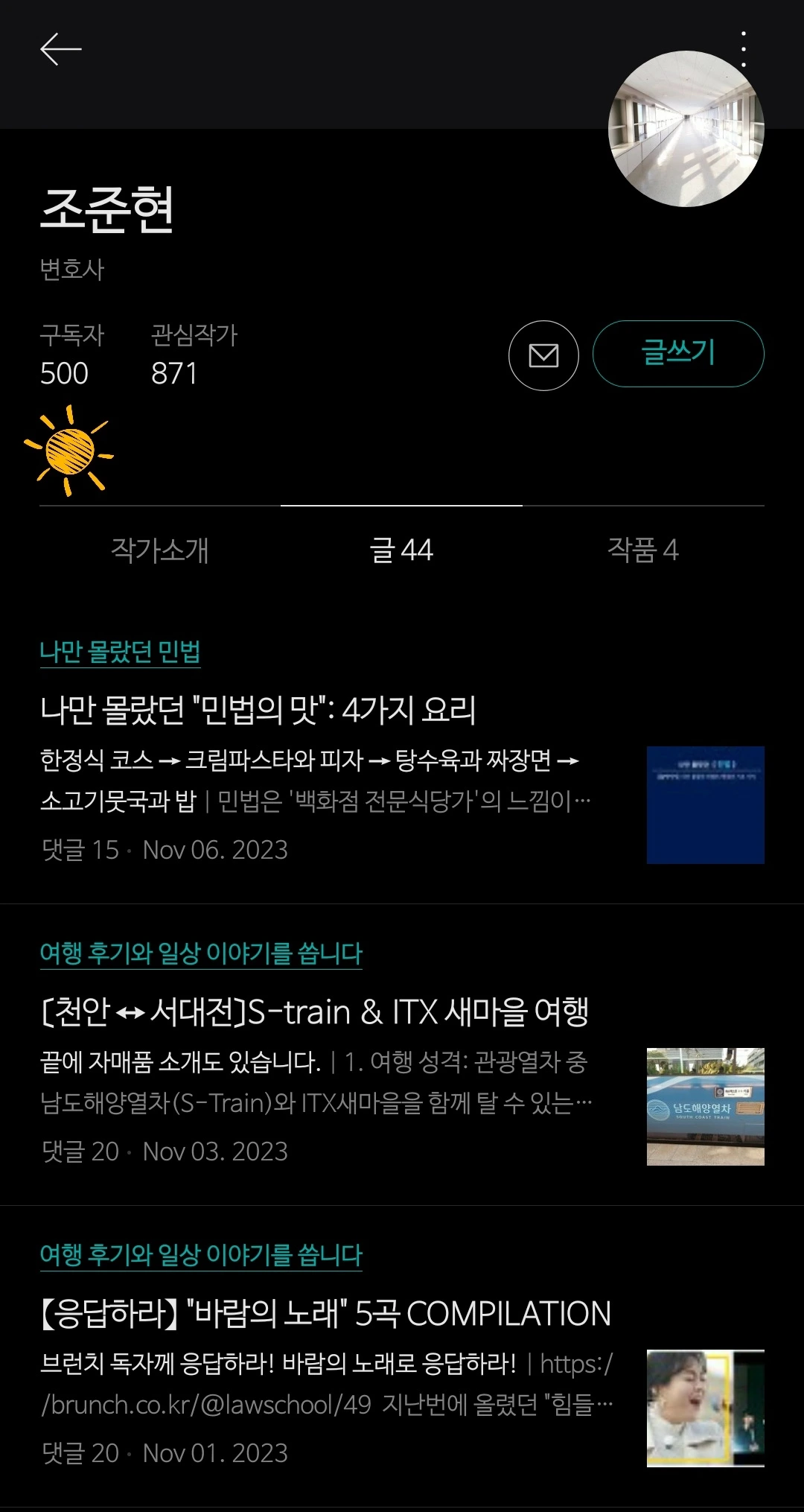Open the series link above the 응답하라 post
This screenshot has height=1512, width=804.
point(201,1255)
